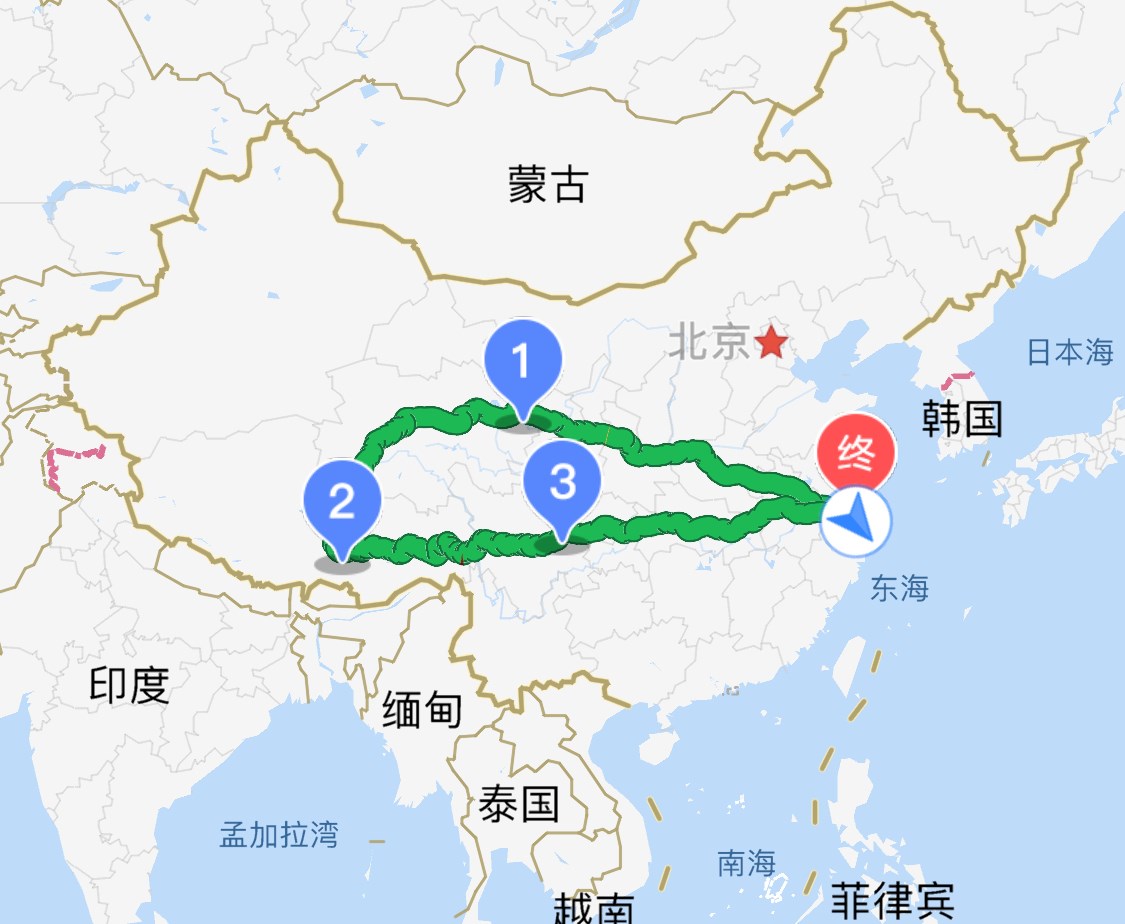This screenshot has height=924, width=1125.
Task: Select the blue current location arrow
Action: click(855, 521)
